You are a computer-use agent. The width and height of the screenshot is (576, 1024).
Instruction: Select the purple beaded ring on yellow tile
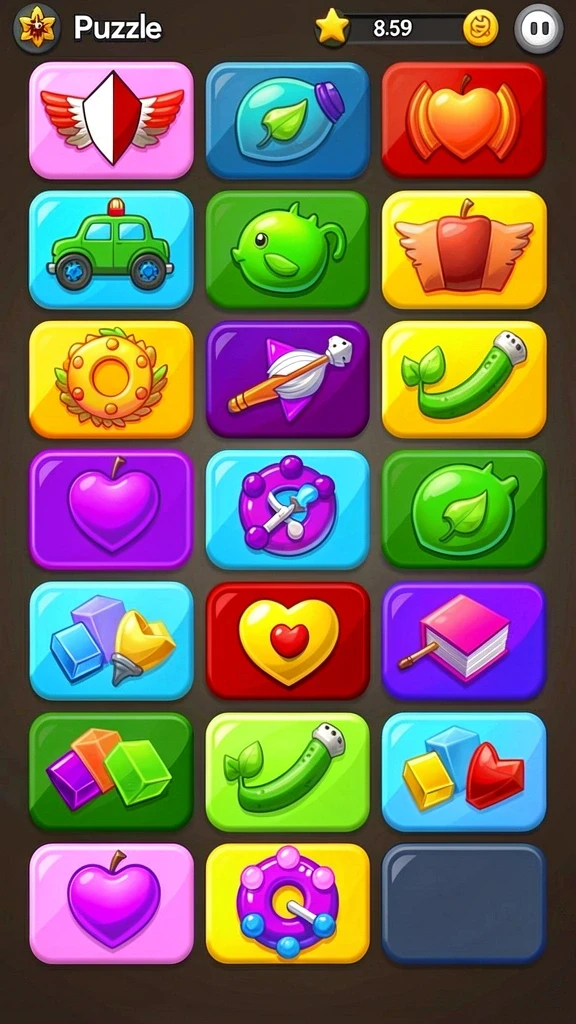coord(287,903)
